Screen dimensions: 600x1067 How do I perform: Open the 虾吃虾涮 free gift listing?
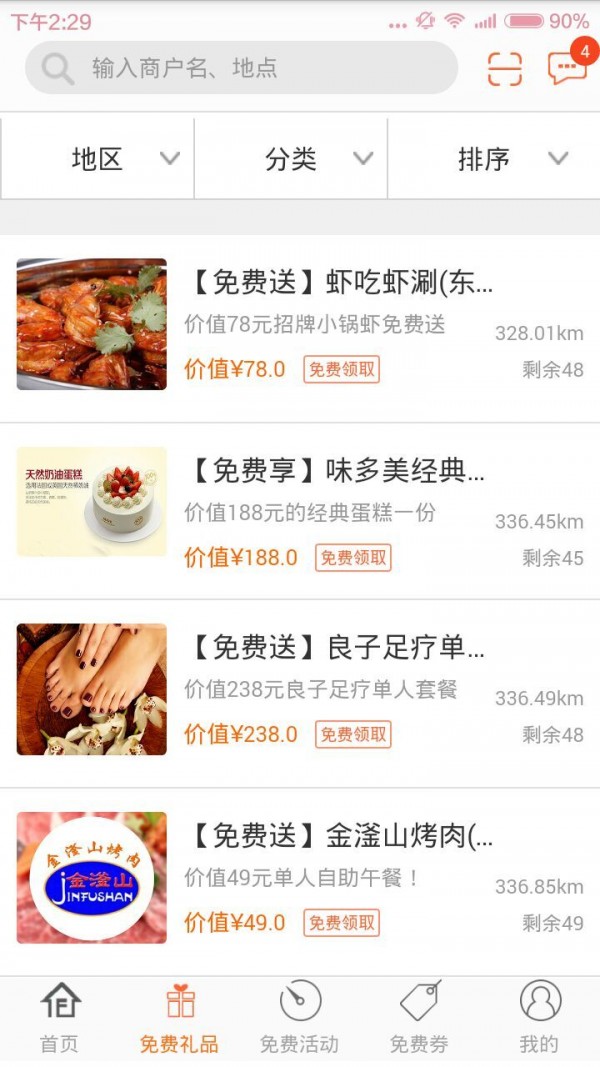(x=340, y=282)
